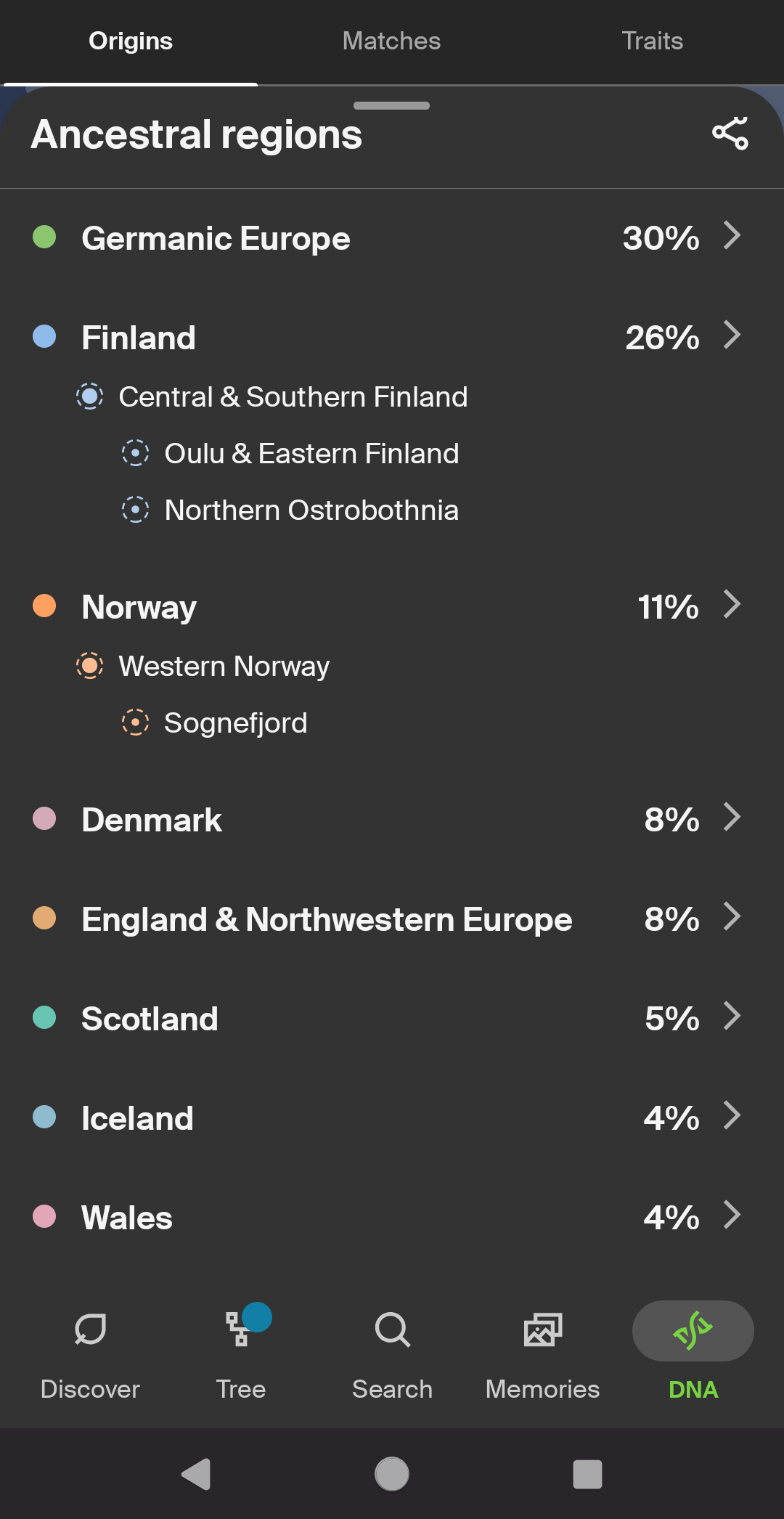View the Wales region details
This screenshot has height=1519, width=784.
pyautogui.click(x=392, y=1218)
